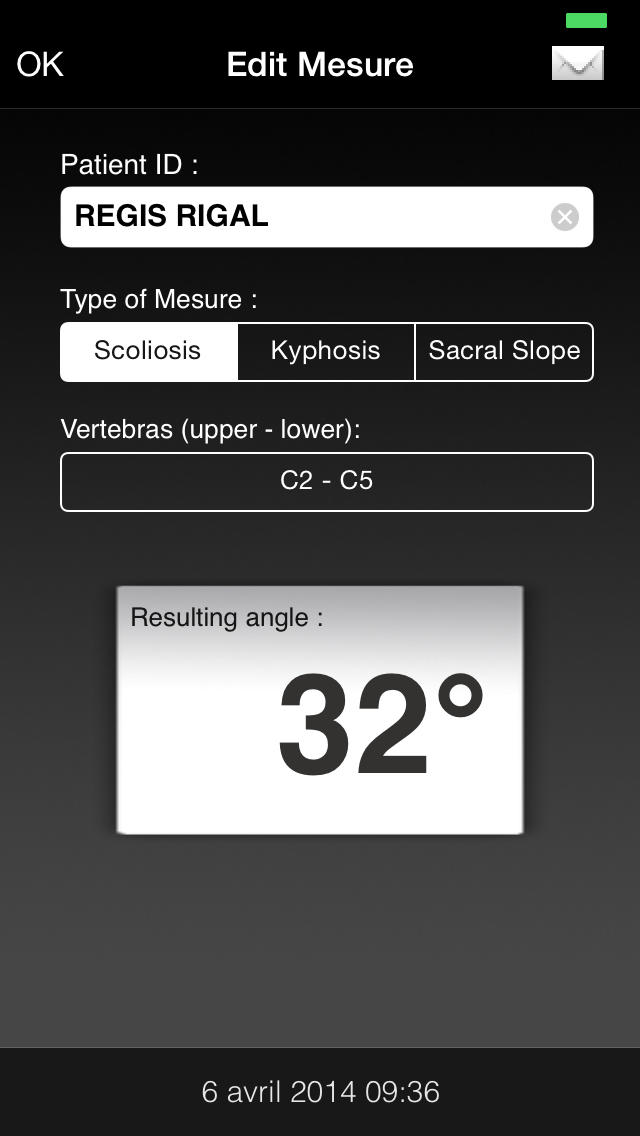Edit the Patient ID text field

tap(327, 217)
